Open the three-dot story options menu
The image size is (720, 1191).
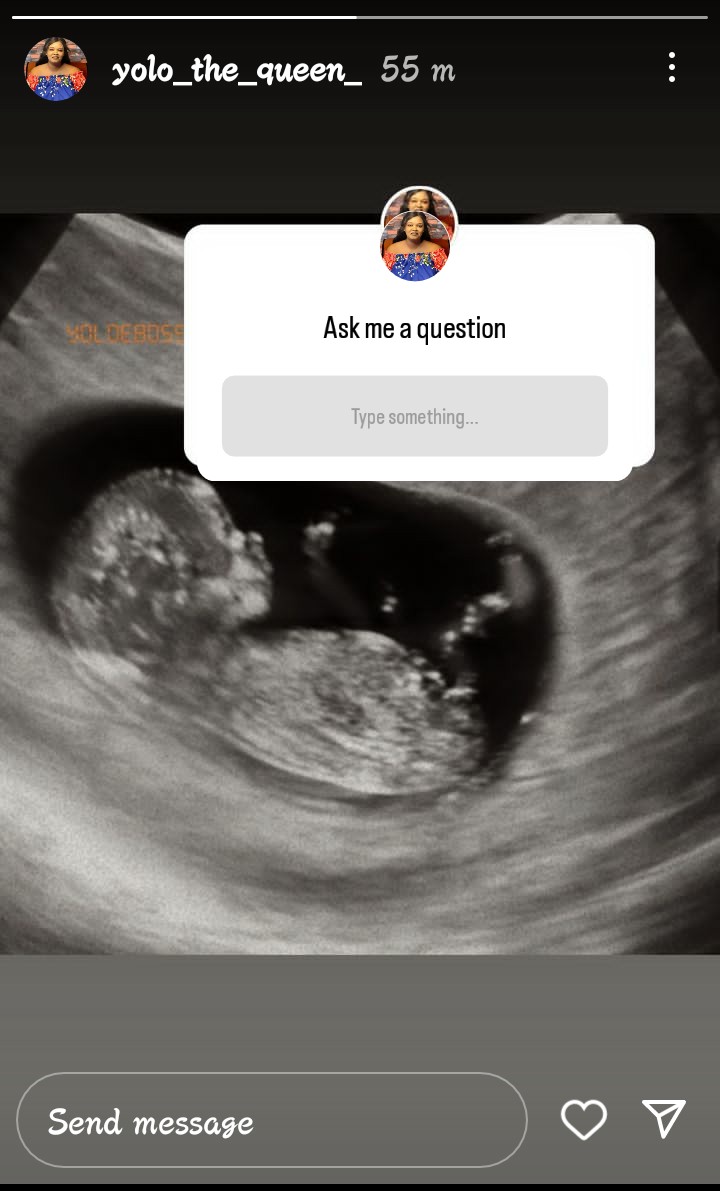[671, 68]
